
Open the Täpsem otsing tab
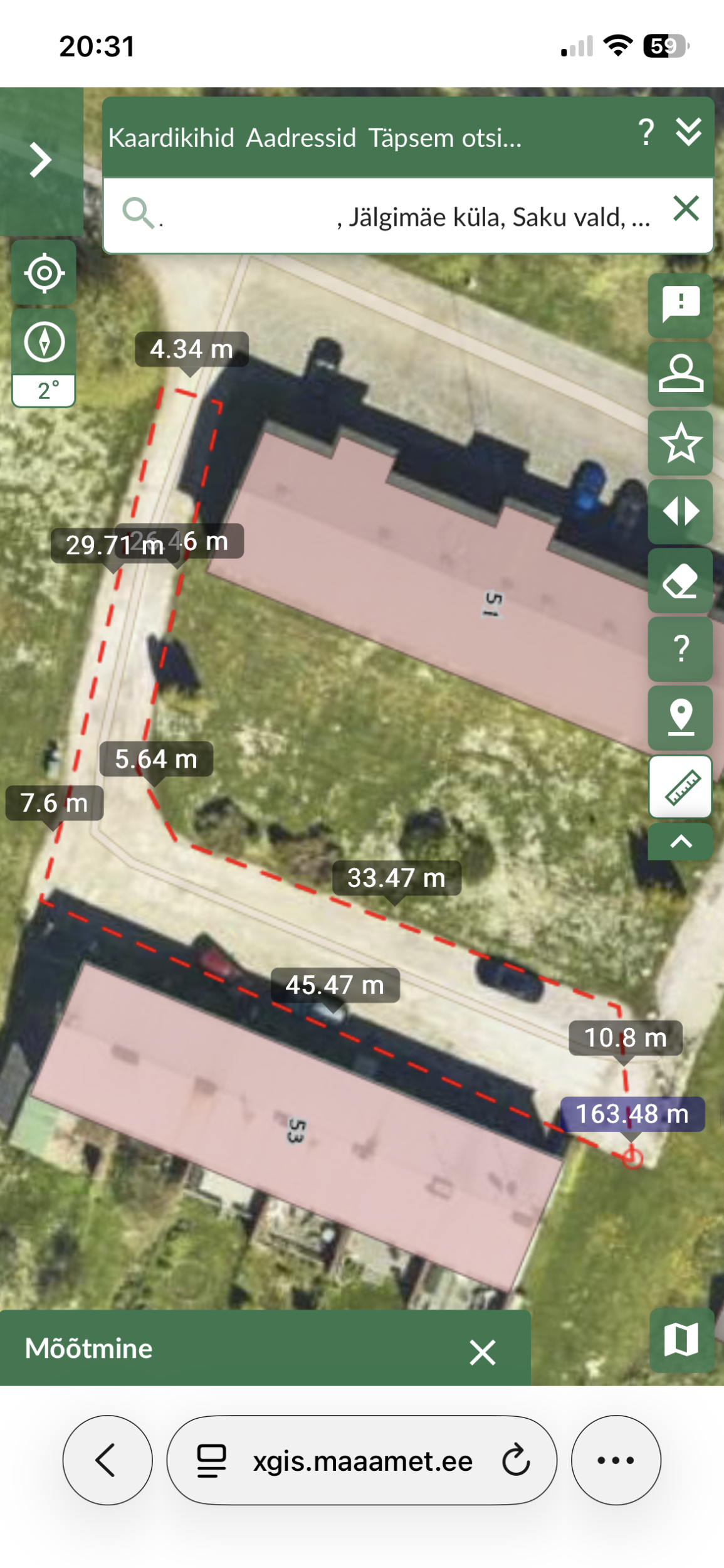[x=444, y=138]
